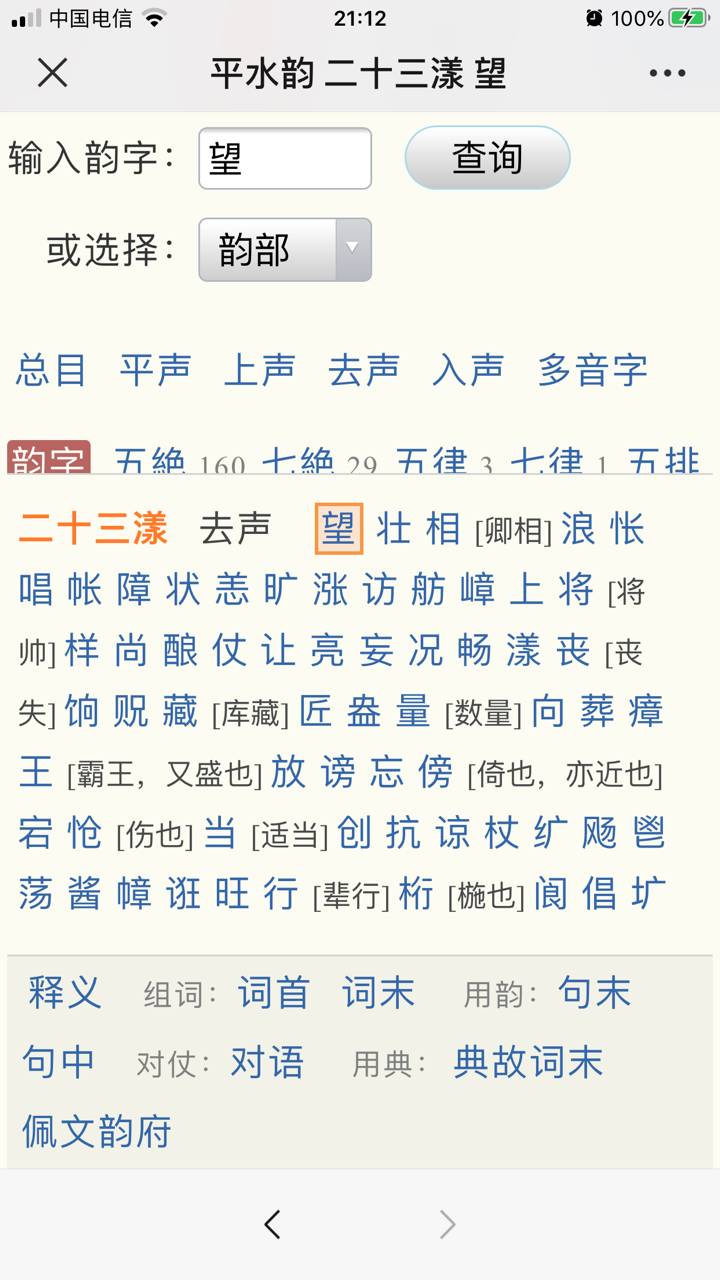This screenshot has height=1280, width=720.
Task: Tap the rhyme character input field
Action: tap(285, 158)
